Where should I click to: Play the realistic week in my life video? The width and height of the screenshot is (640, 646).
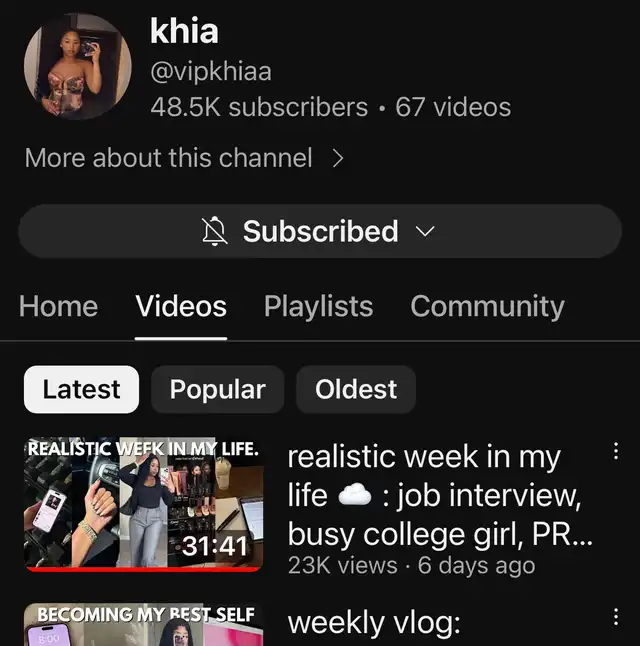143,504
